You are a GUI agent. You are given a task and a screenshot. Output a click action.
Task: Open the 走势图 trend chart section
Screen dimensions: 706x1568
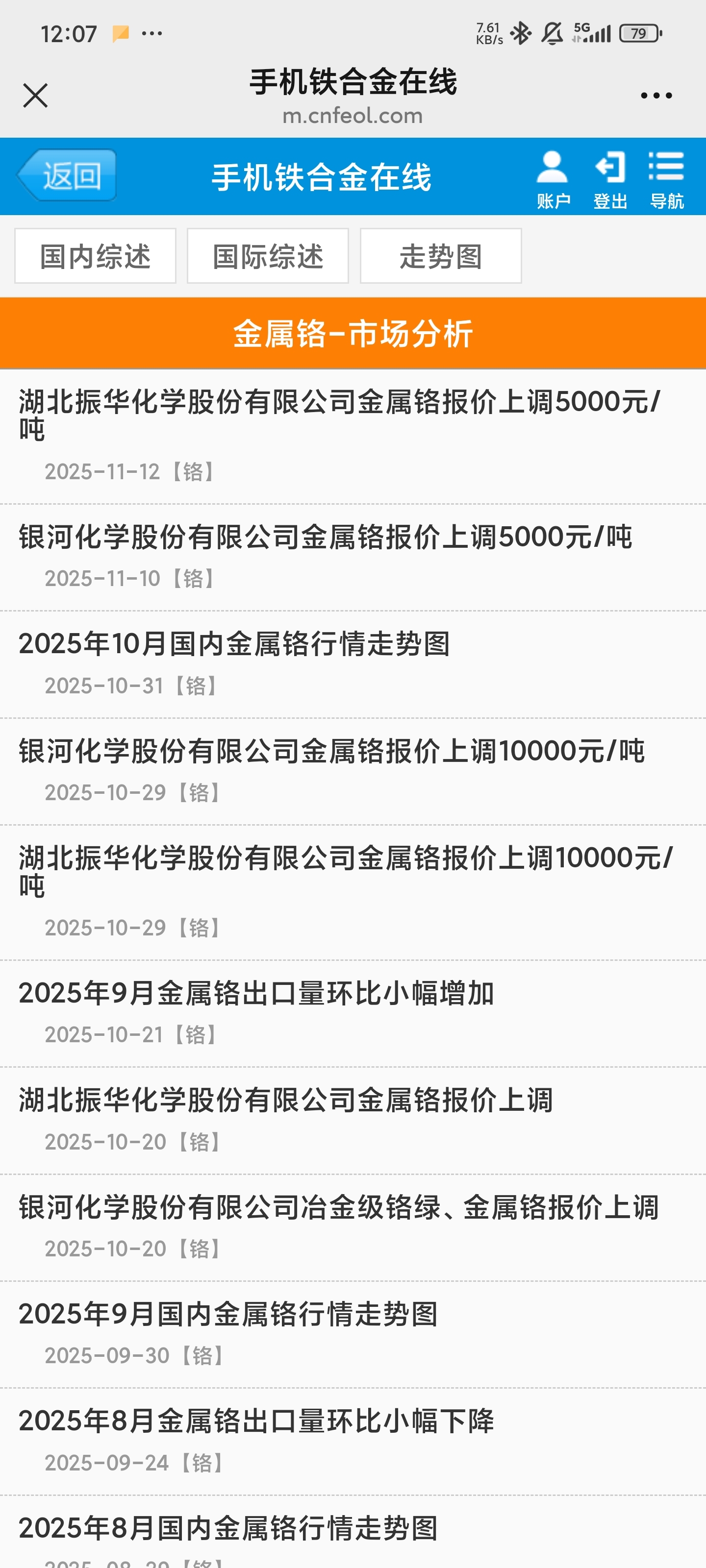pyautogui.click(x=441, y=256)
